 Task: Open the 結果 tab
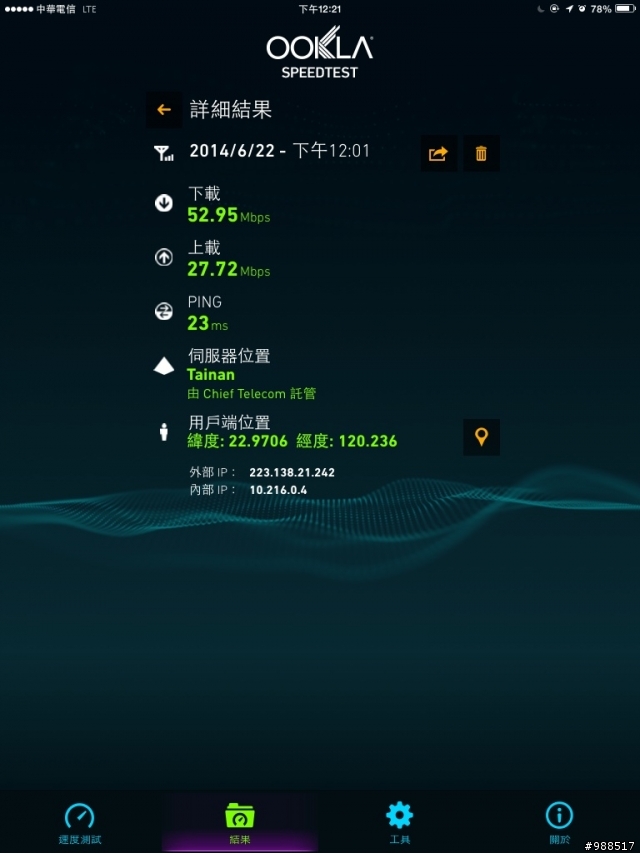239,823
